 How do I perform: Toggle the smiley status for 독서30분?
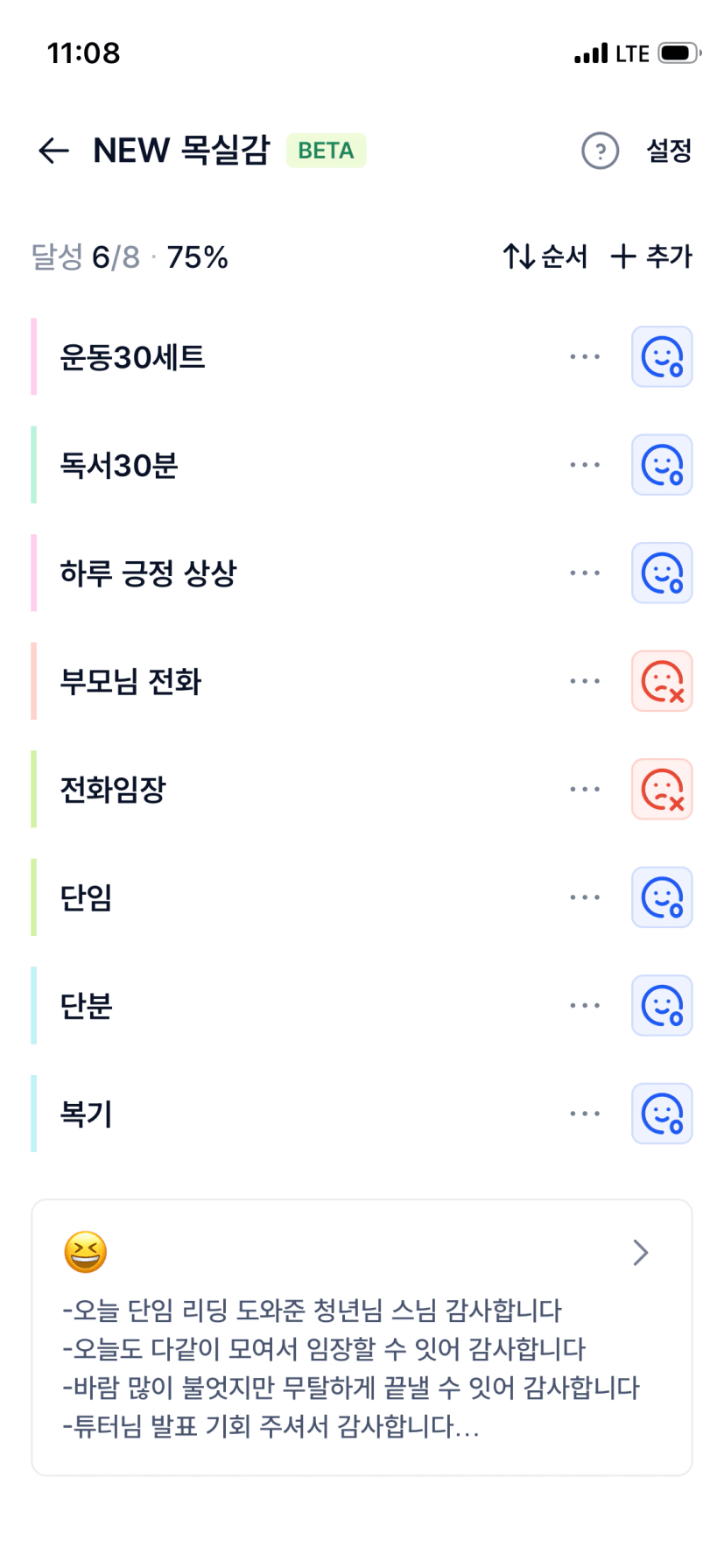tap(662, 465)
